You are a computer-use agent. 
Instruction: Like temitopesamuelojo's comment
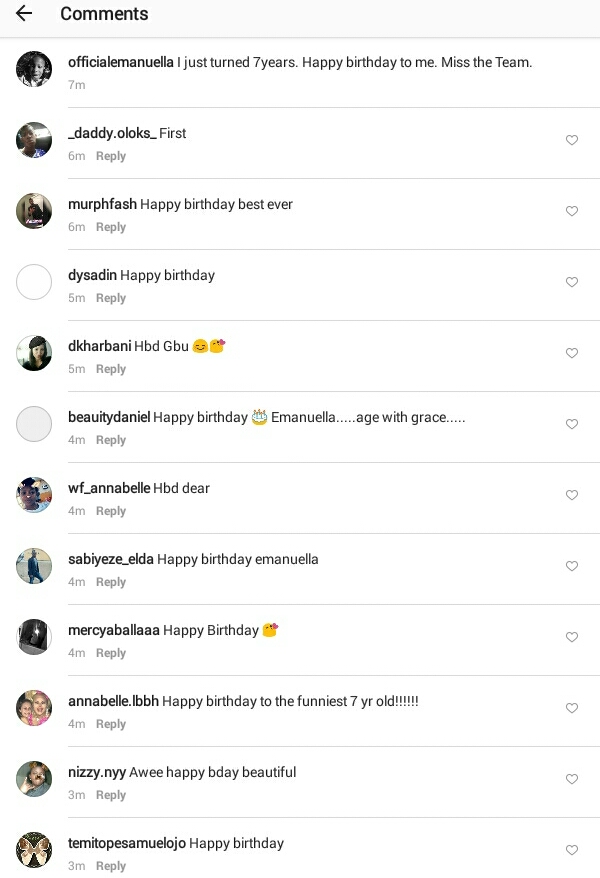(572, 850)
